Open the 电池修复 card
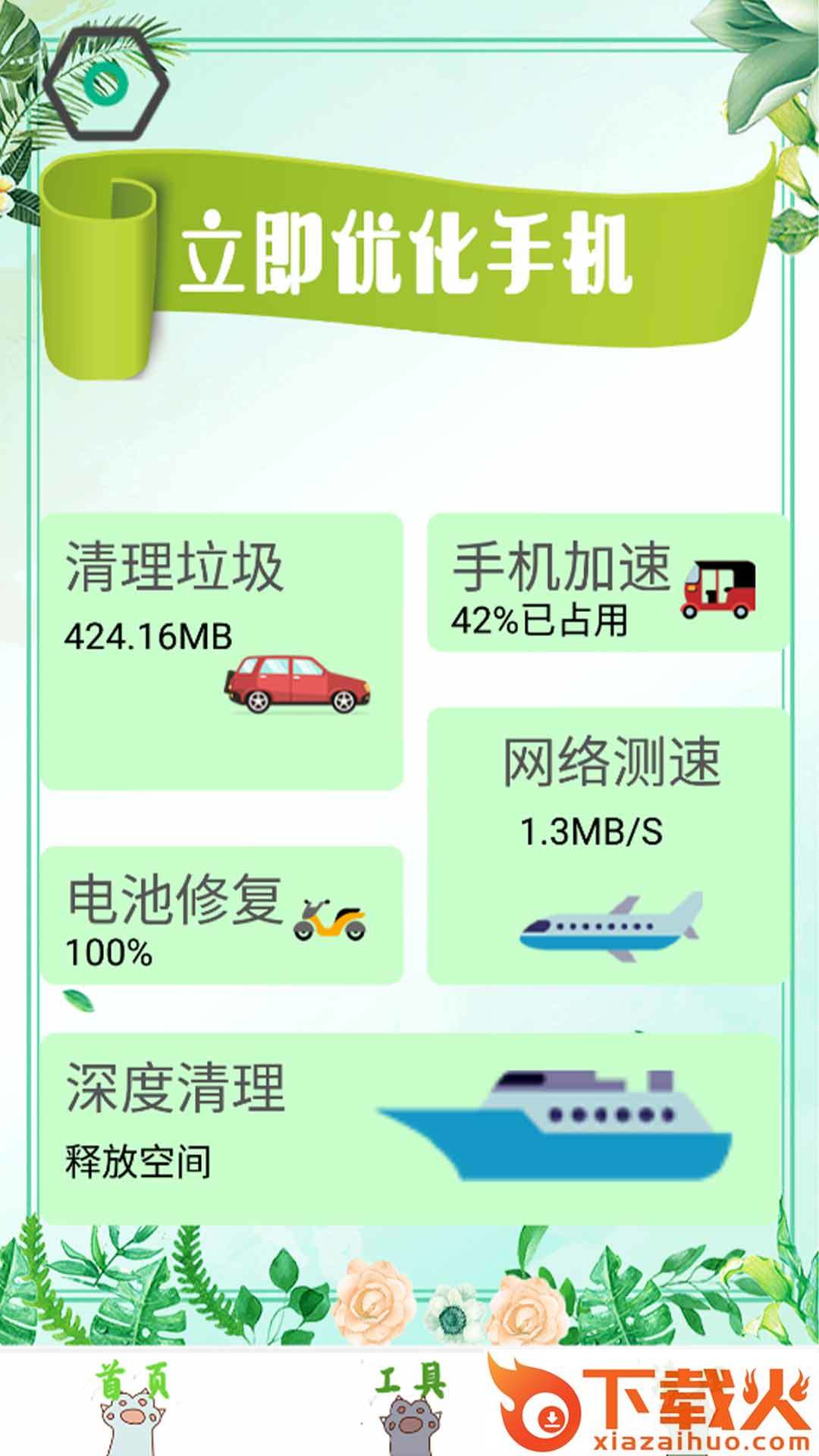The image size is (819, 1456). [221, 915]
